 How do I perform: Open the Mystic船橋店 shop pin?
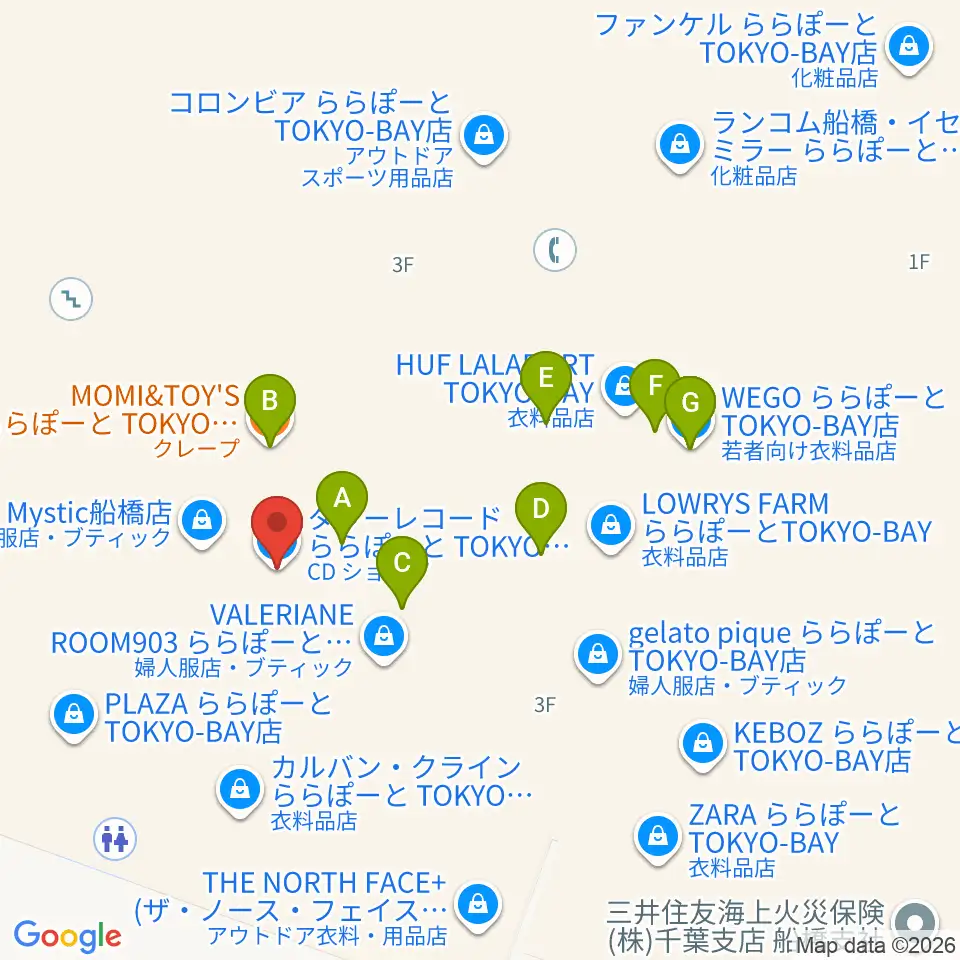[203, 522]
